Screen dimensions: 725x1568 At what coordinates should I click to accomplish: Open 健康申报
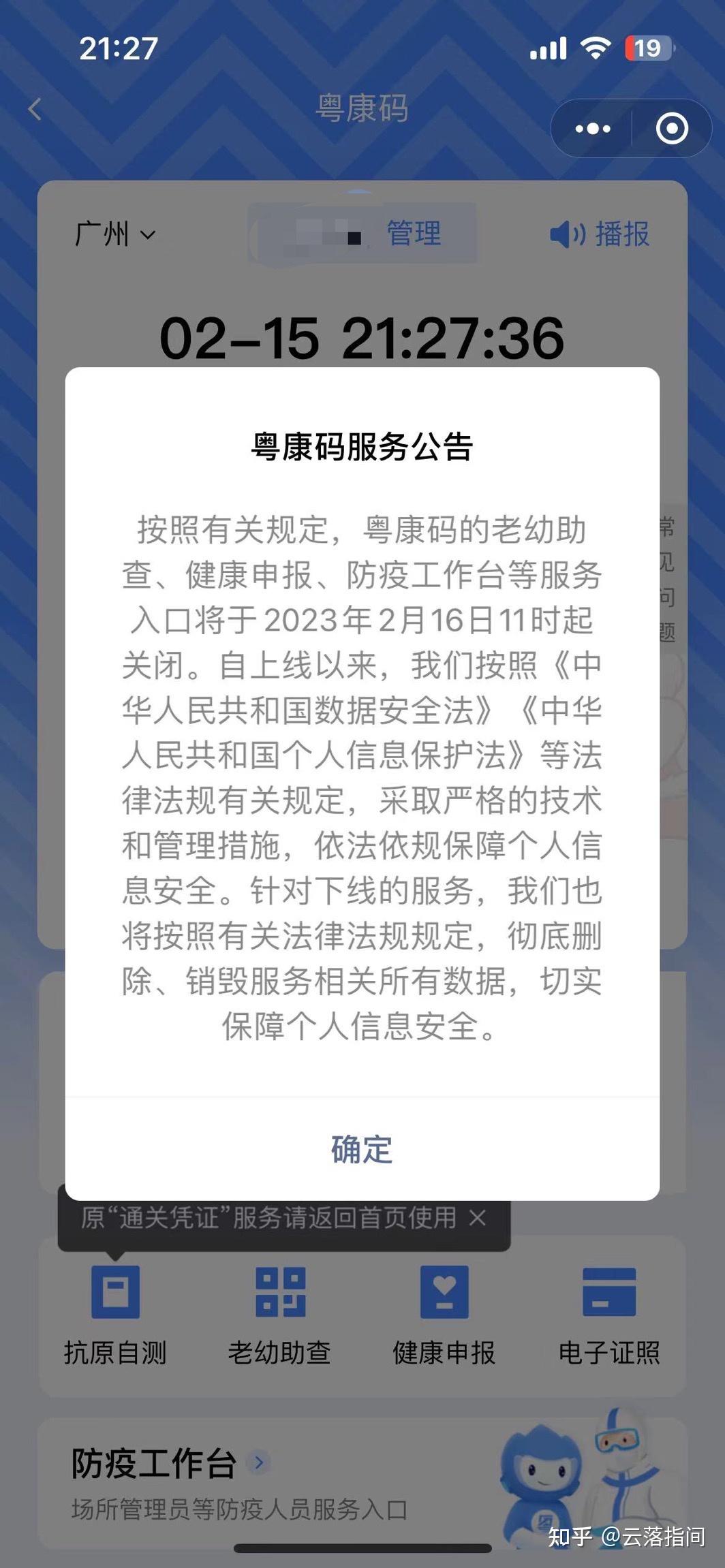444,1316
